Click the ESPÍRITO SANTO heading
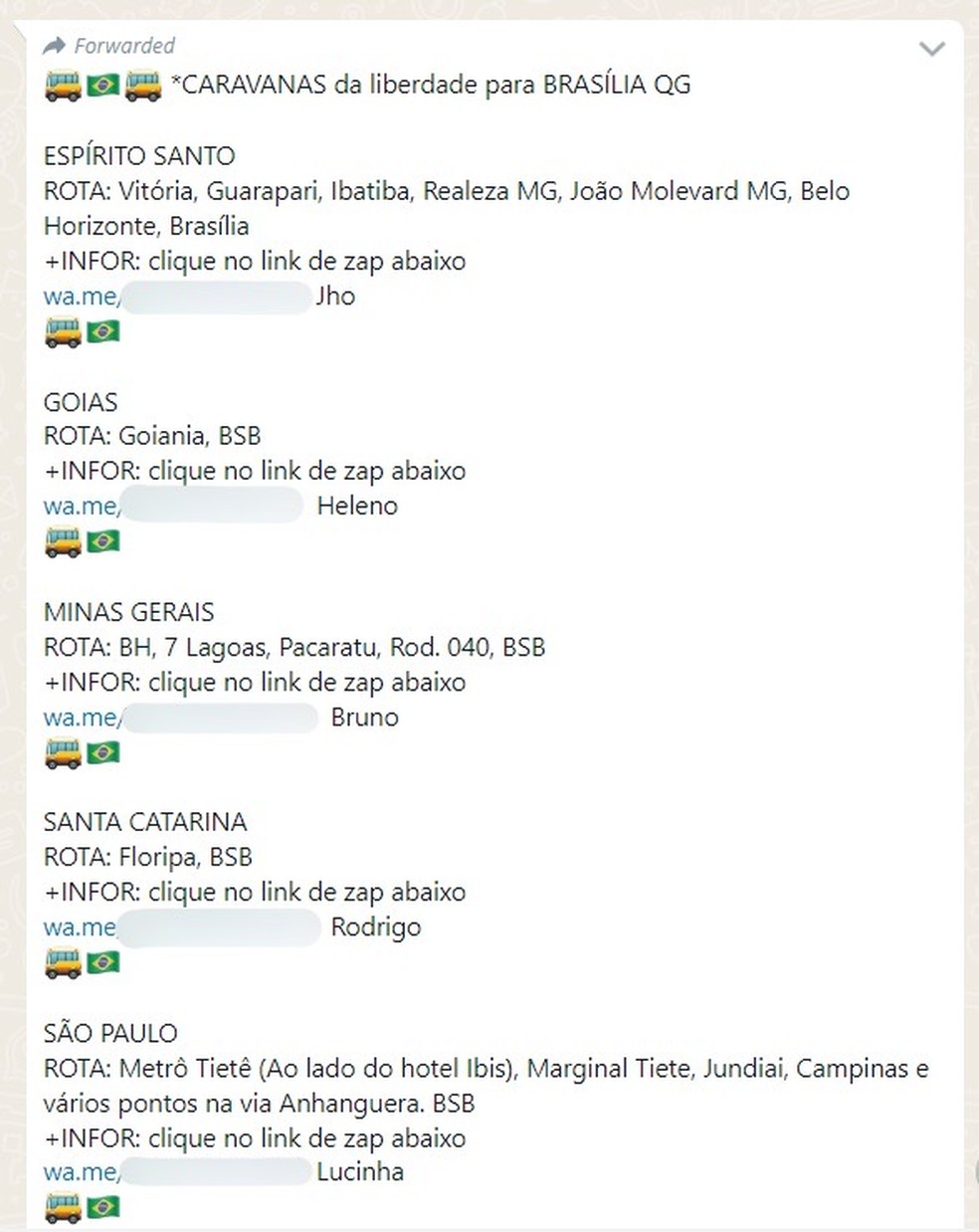Image resolution: width=979 pixels, height=1232 pixels. [139, 155]
